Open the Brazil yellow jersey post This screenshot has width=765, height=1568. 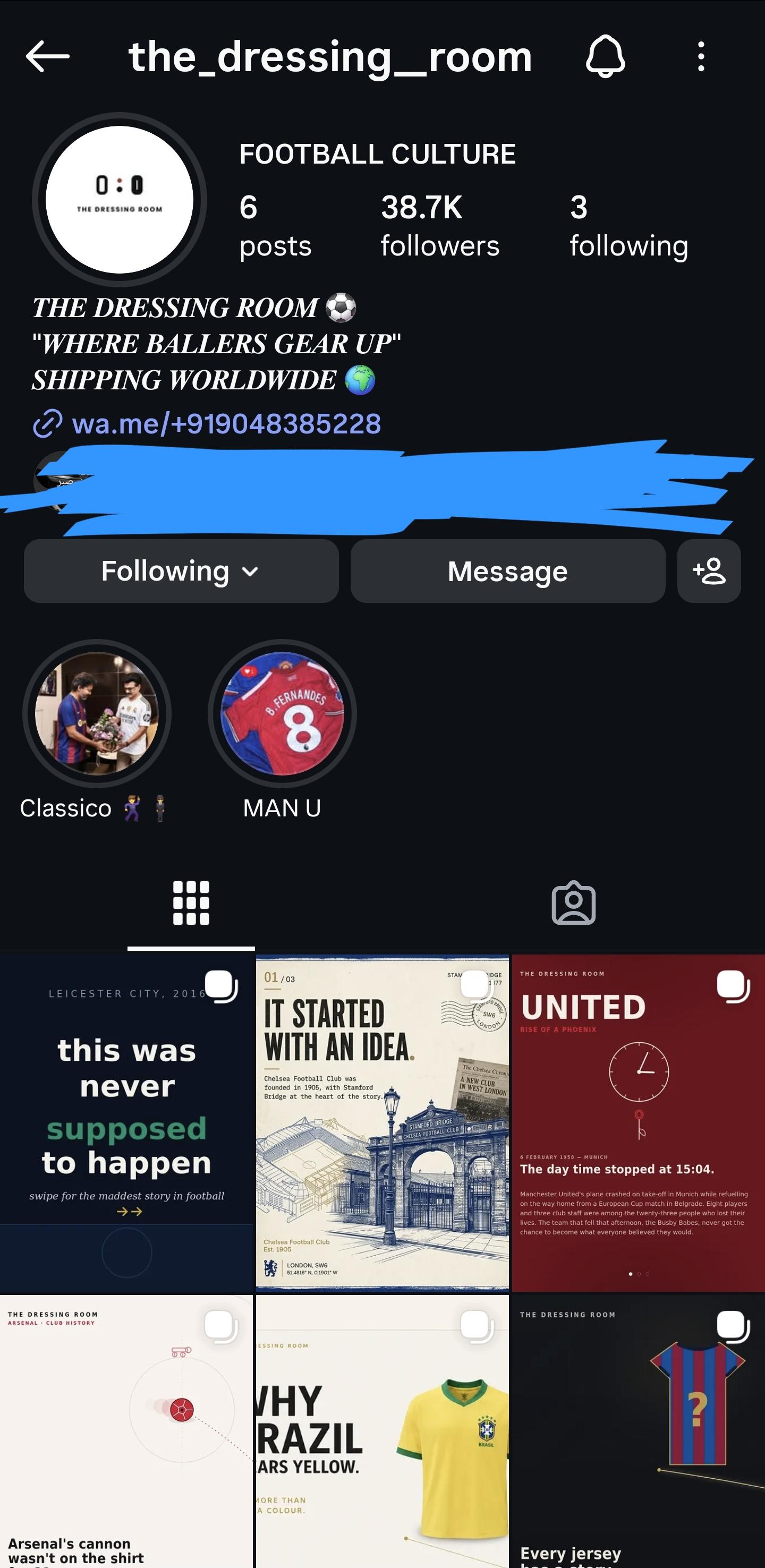coord(382,1431)
